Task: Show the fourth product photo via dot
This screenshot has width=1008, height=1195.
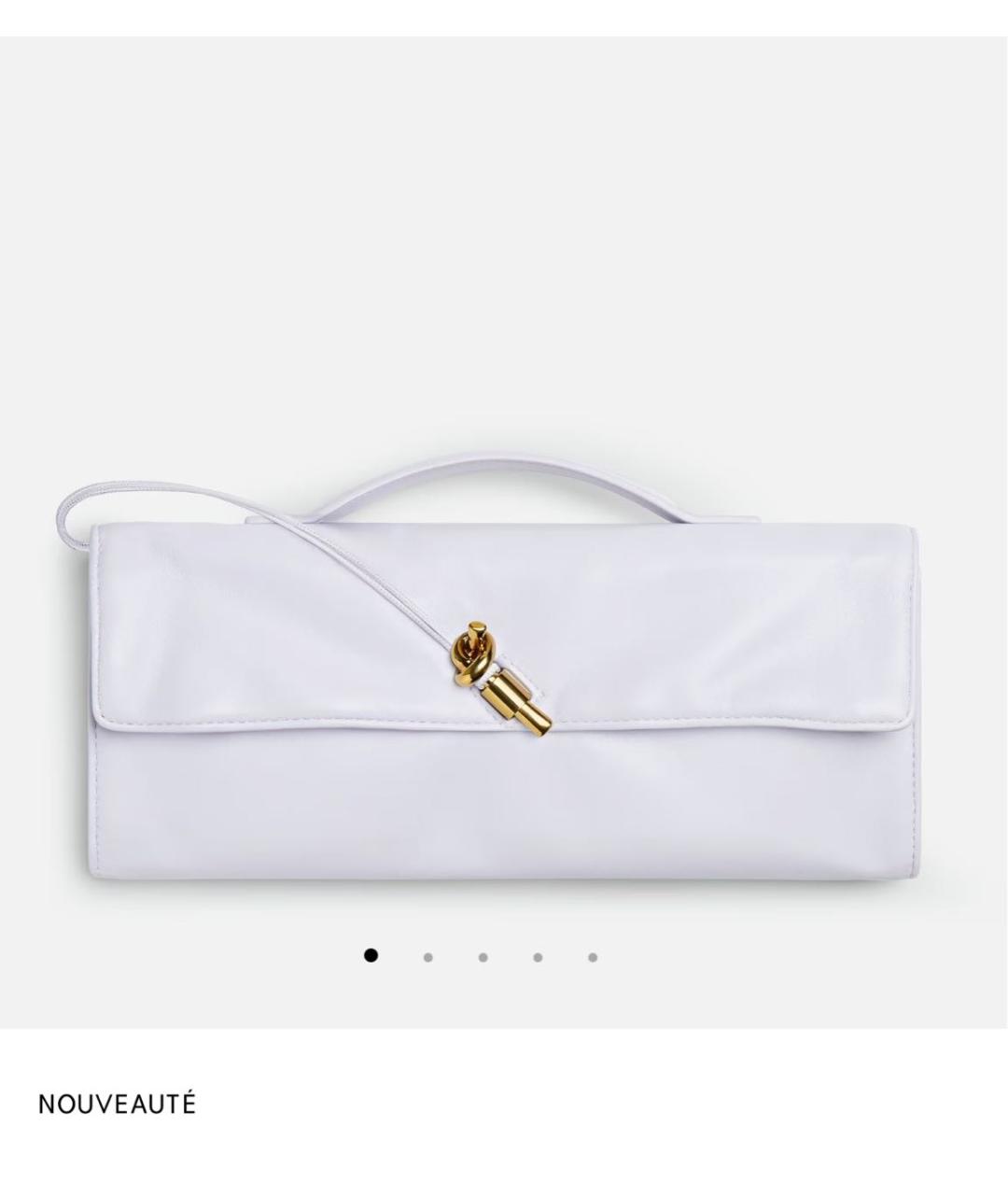Action: click(538, 957)
